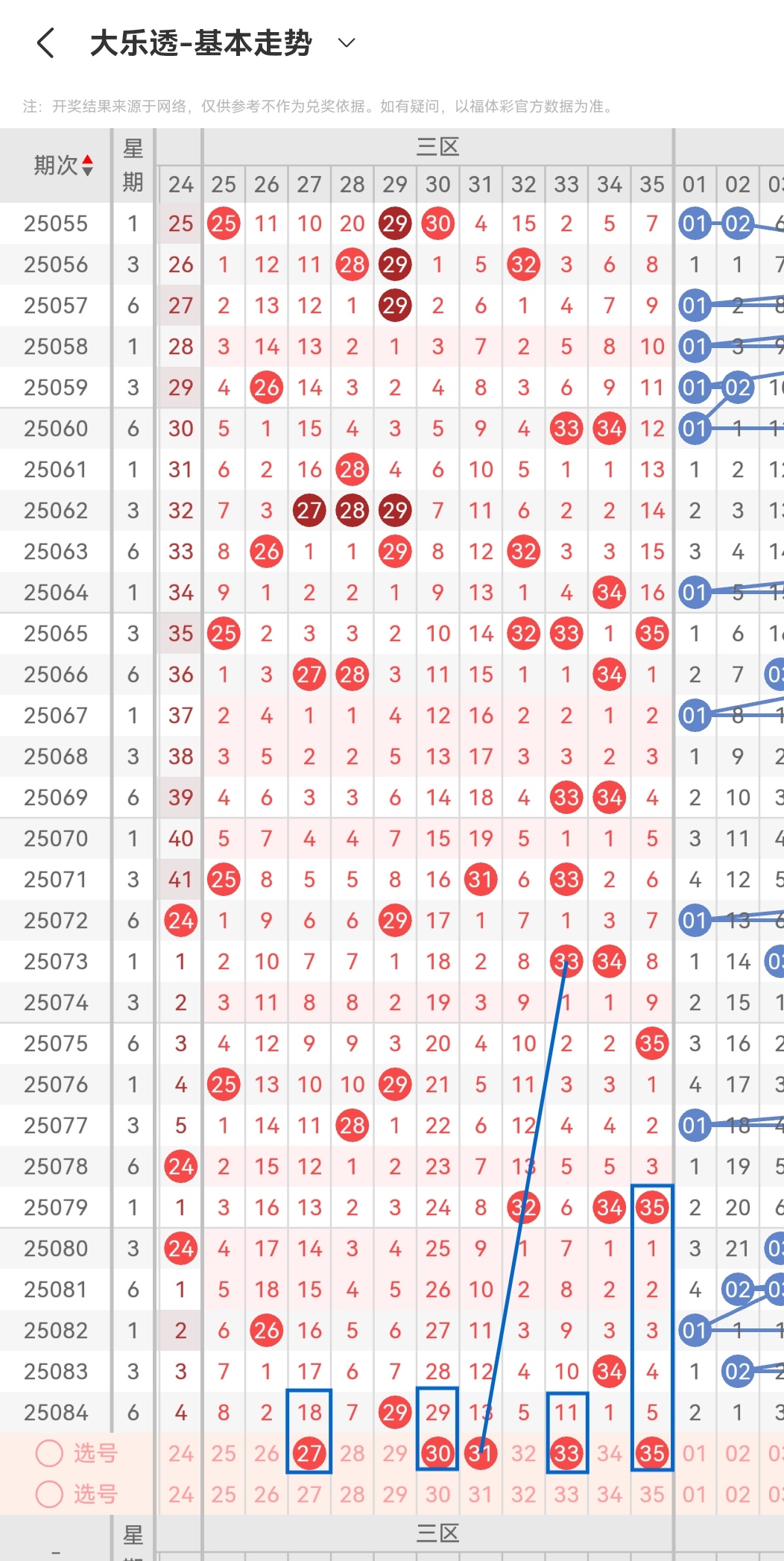Expand the 大乐透-基本走势 chart type dropdown
The width and height of the screenshot is (784, 1561).
coord(347,43)
